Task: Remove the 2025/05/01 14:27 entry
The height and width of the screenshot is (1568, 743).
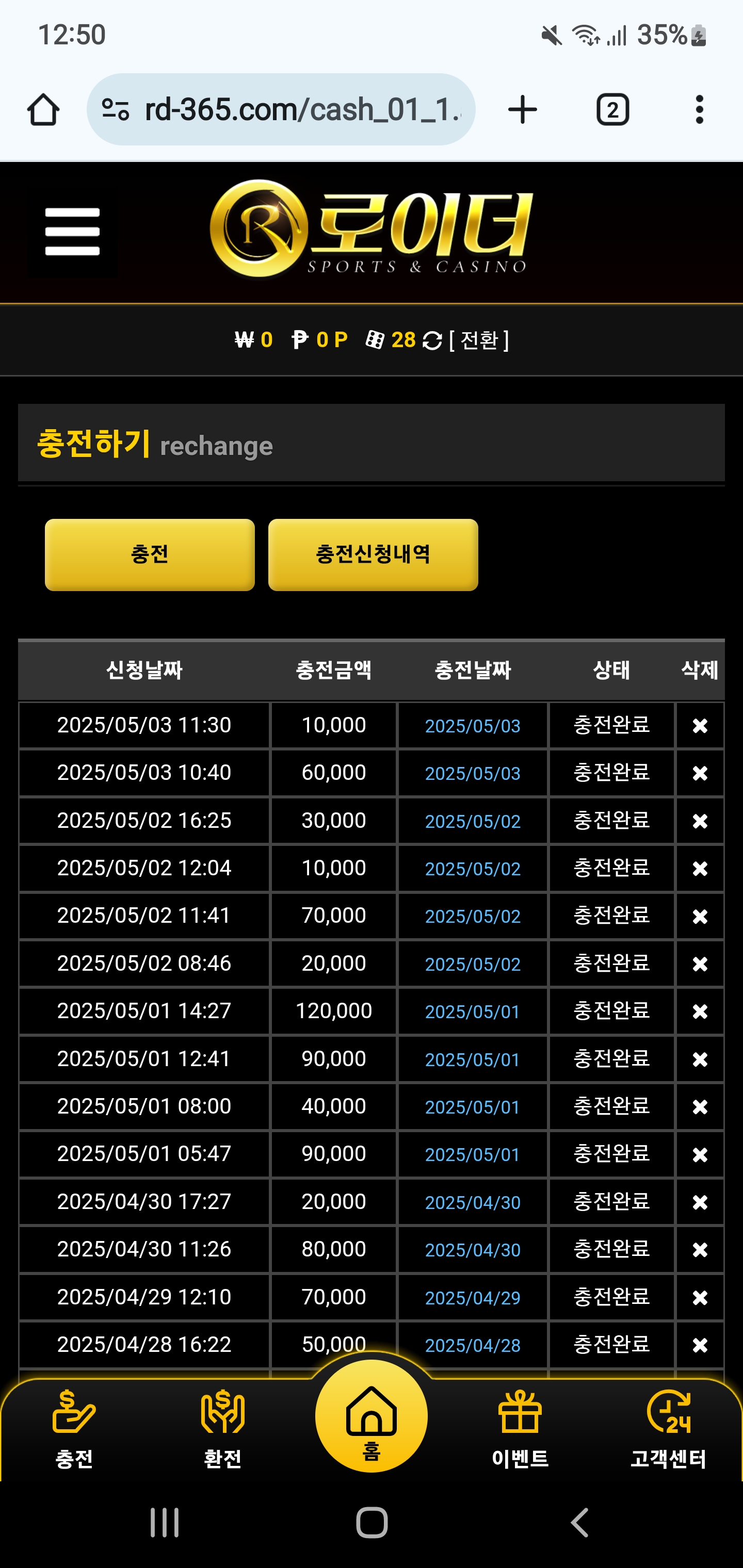Action: tap(700, 1011)
